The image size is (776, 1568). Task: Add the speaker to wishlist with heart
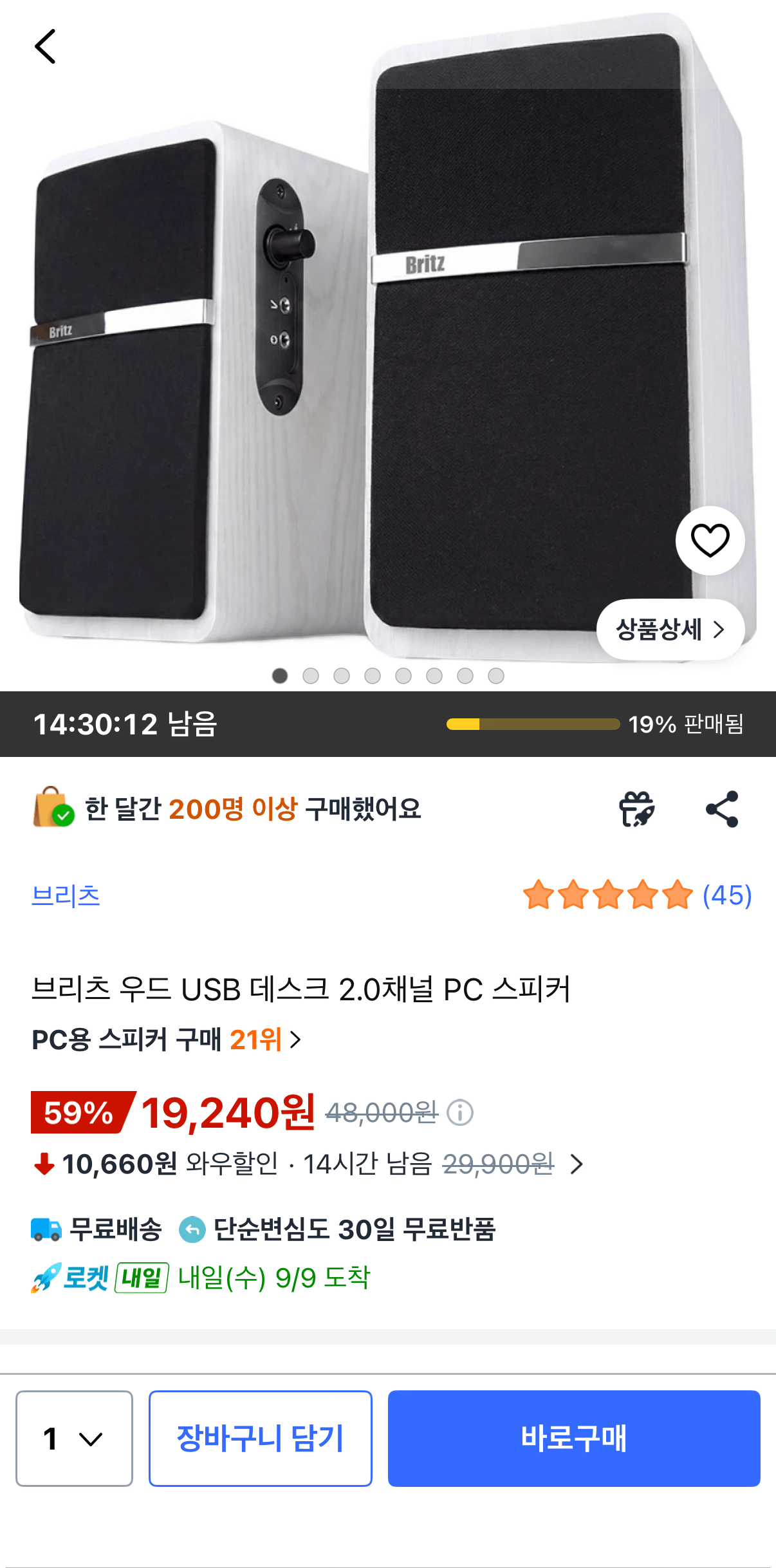(710, 540)
